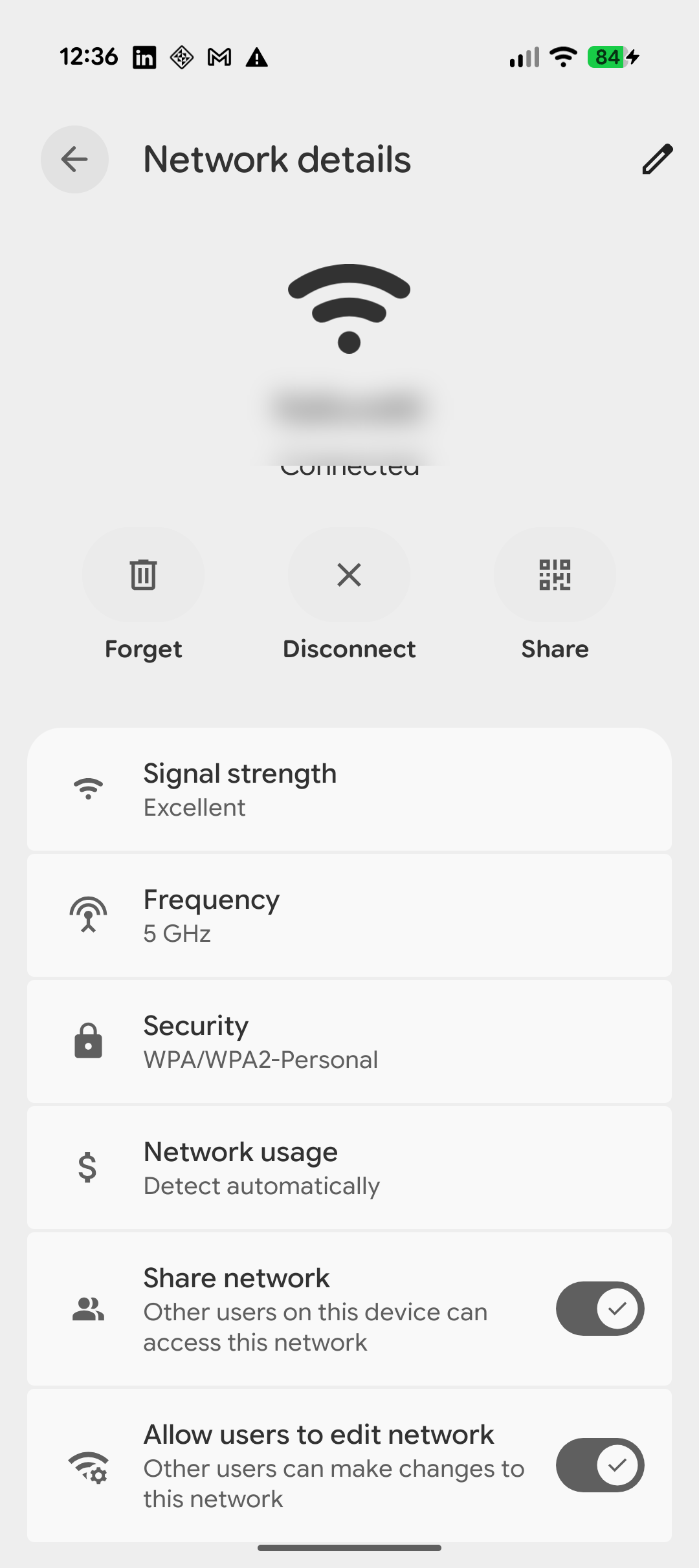The width and height of the screenshot is (699, 1568).
Task: Select the Signal strength row
Action: [349, 789]
